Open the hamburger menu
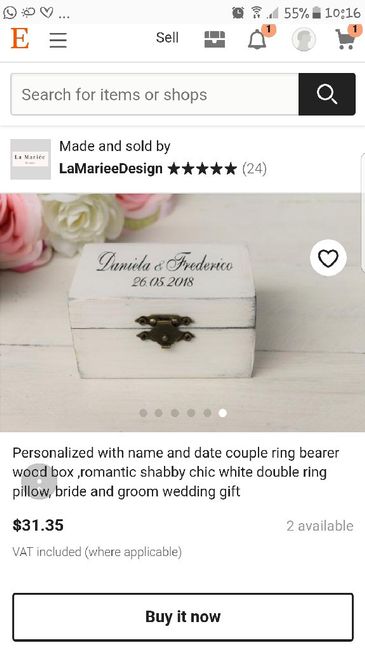This screenshot has width=365, height=650. point(58,40)
